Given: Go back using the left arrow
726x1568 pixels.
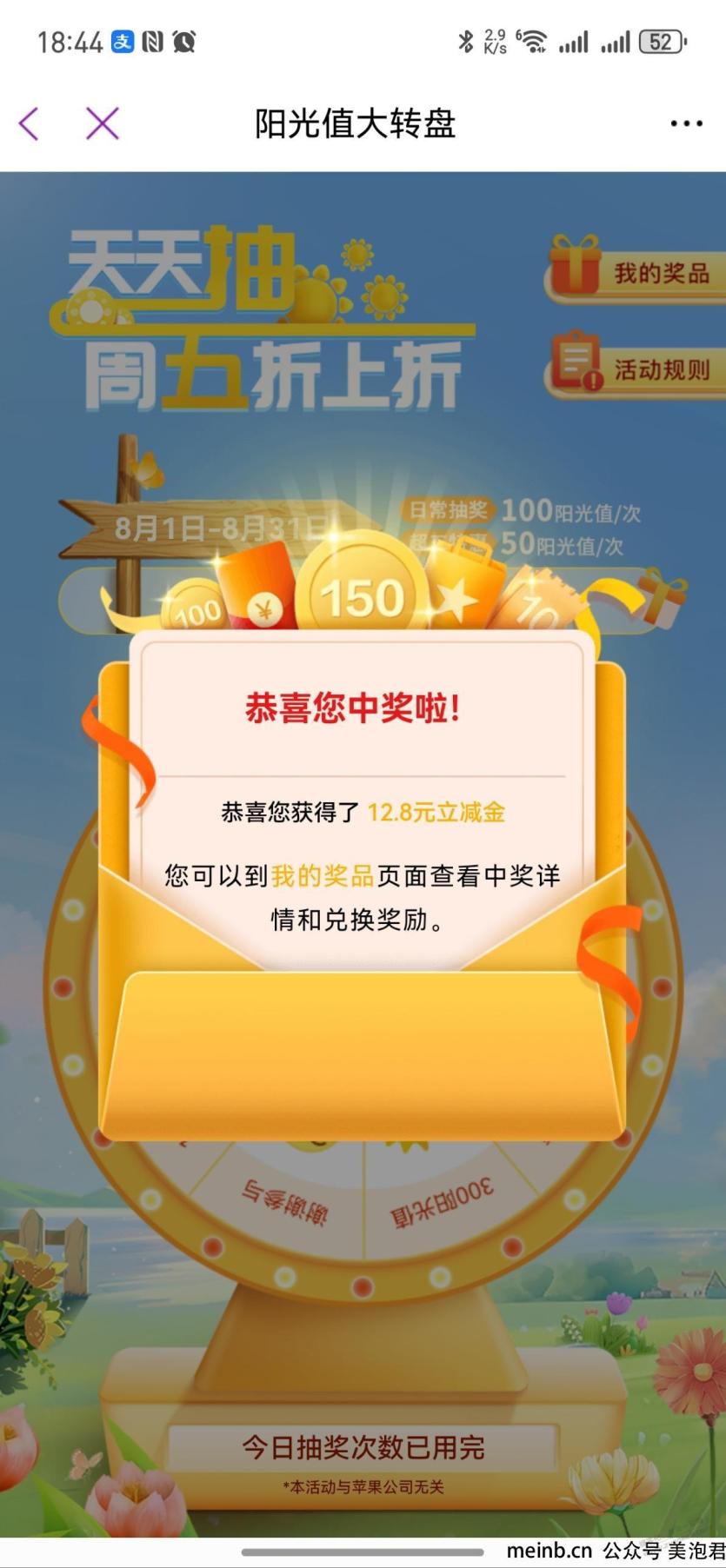Looking at the screenshot, I should pyautogui.click(x=30, y=123).
